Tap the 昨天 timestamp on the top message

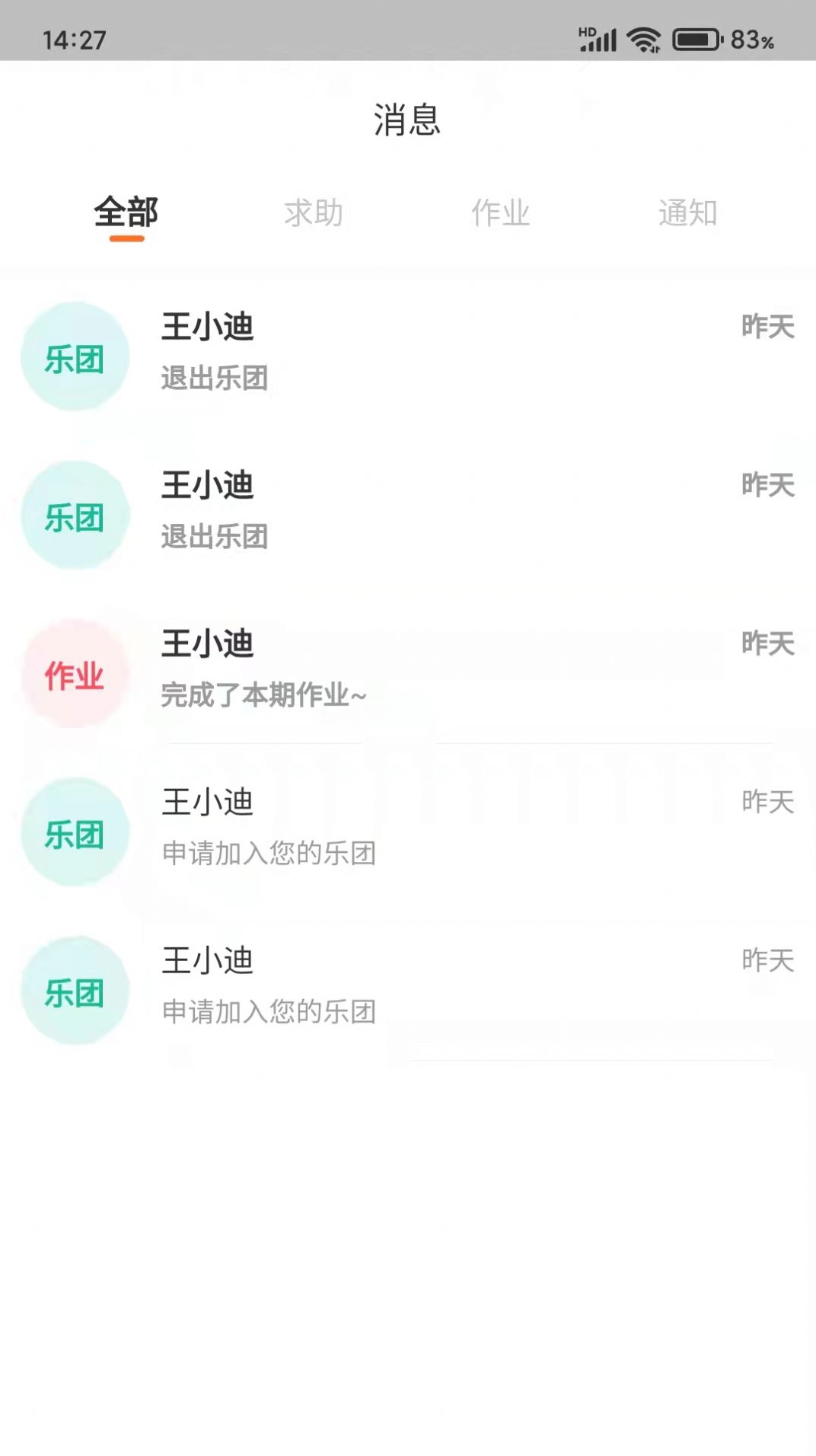point(768,327)
